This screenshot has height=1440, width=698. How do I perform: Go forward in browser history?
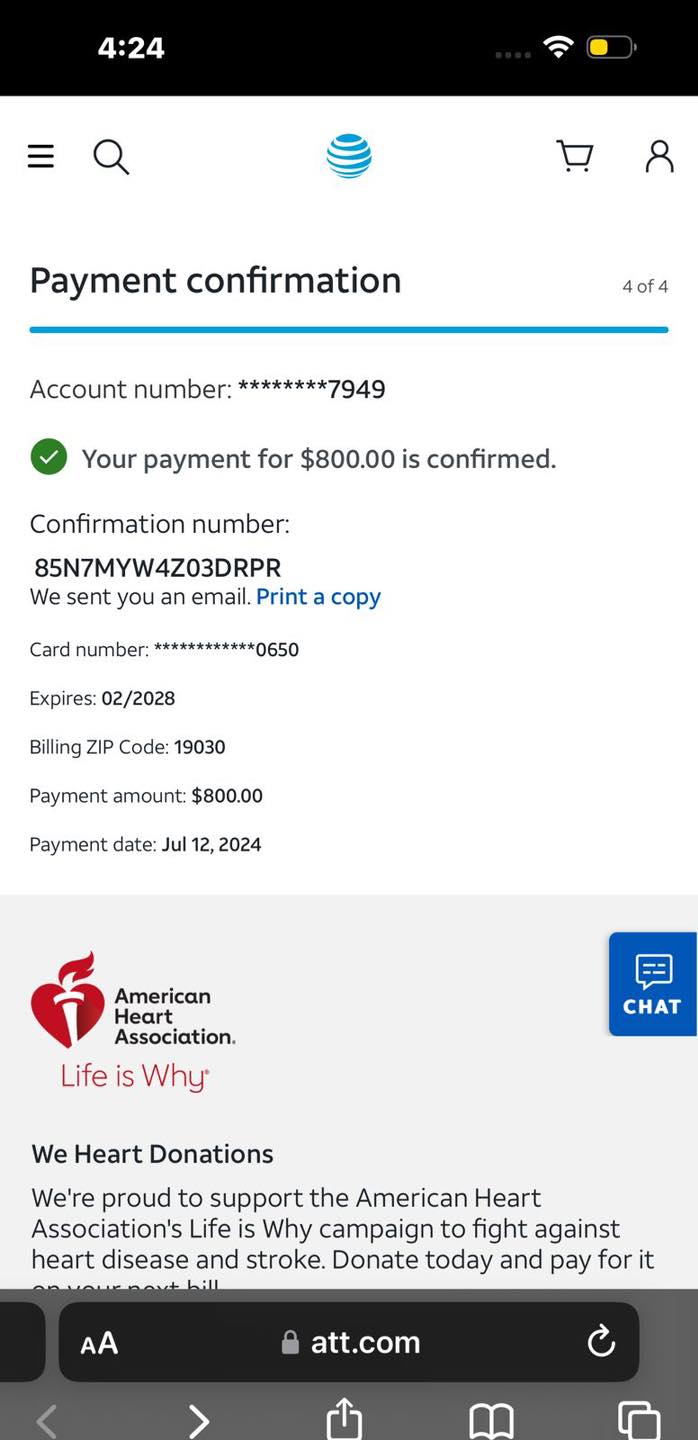199,1420
